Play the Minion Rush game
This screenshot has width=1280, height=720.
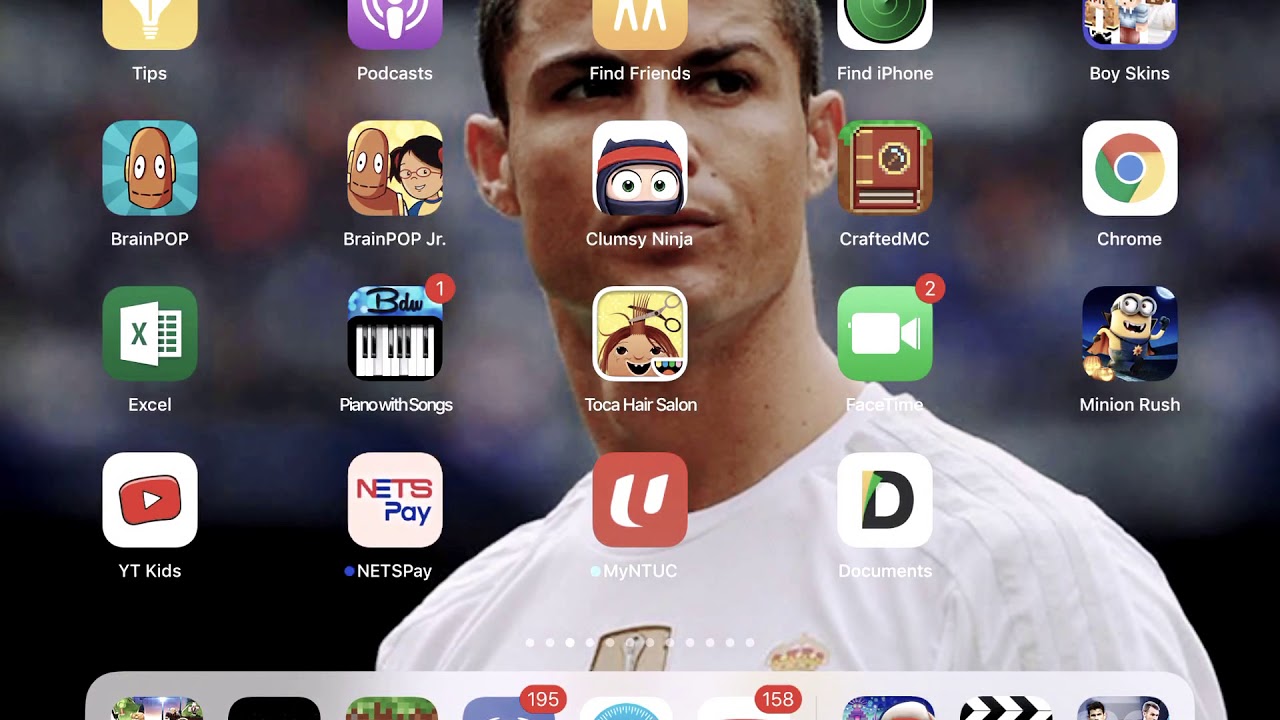(x=1130, y=334)
